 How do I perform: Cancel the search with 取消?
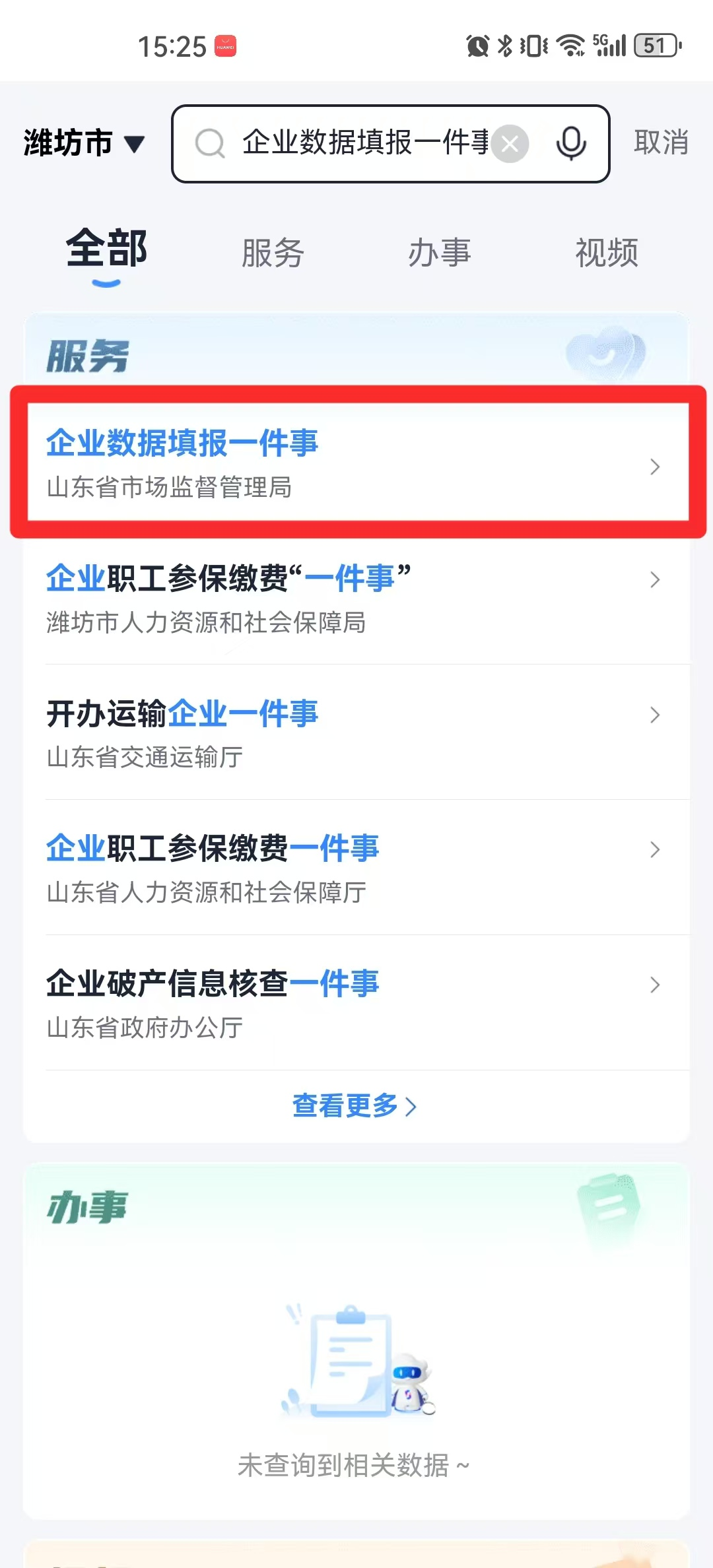(661, 143)
